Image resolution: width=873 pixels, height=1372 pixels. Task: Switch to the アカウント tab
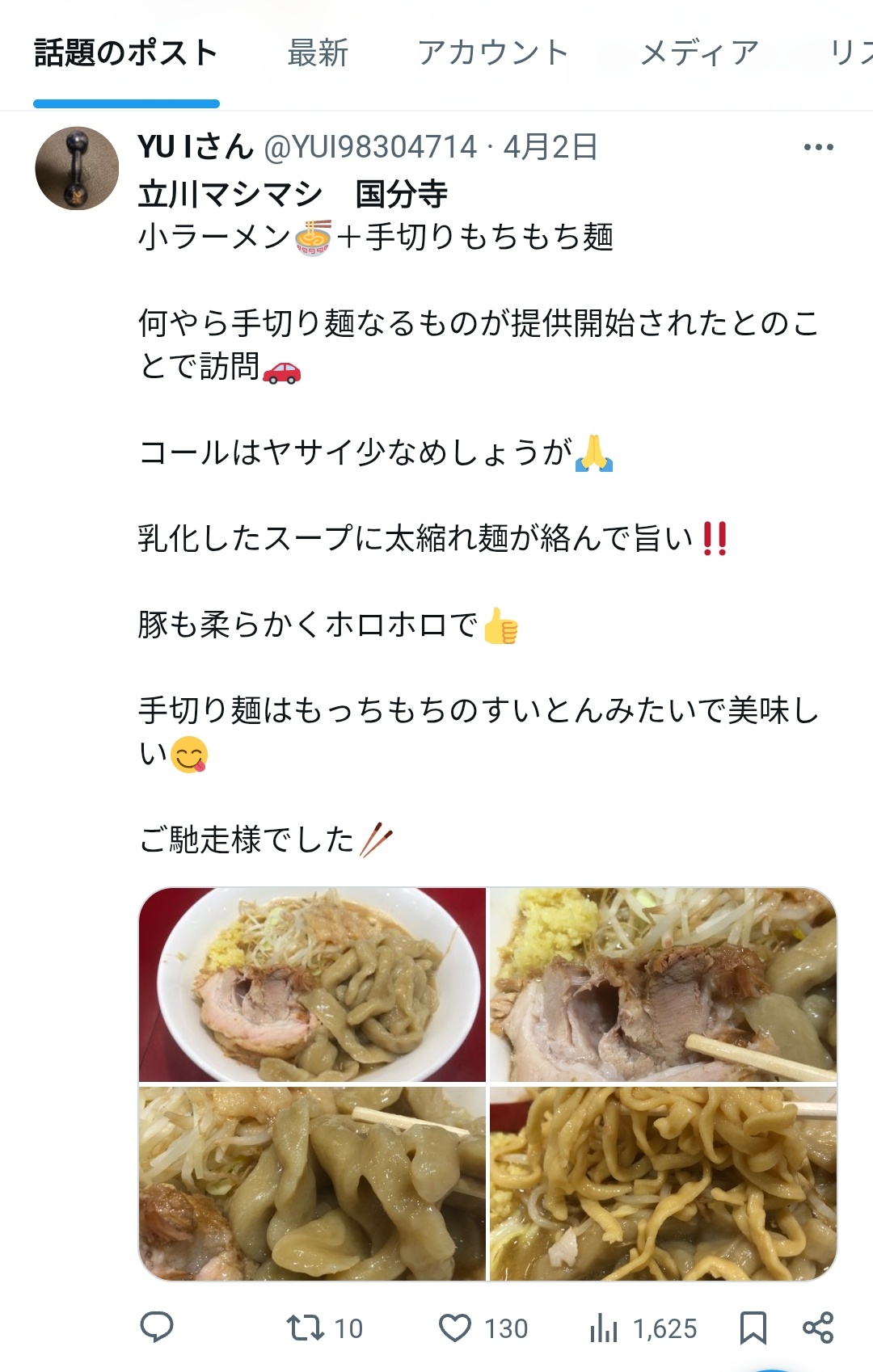pos(493,53)
